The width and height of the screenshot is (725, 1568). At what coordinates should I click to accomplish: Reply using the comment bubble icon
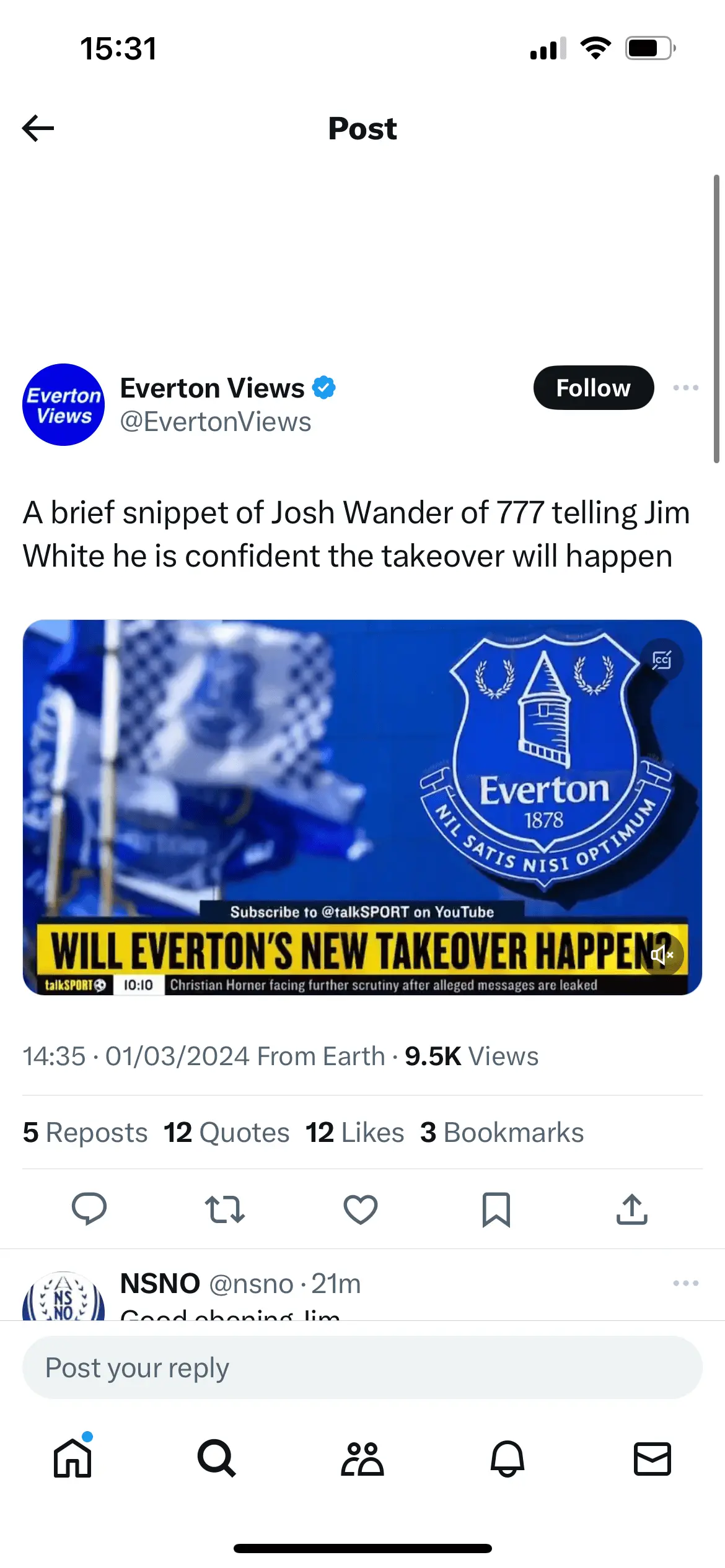(x=89, y=1208)
